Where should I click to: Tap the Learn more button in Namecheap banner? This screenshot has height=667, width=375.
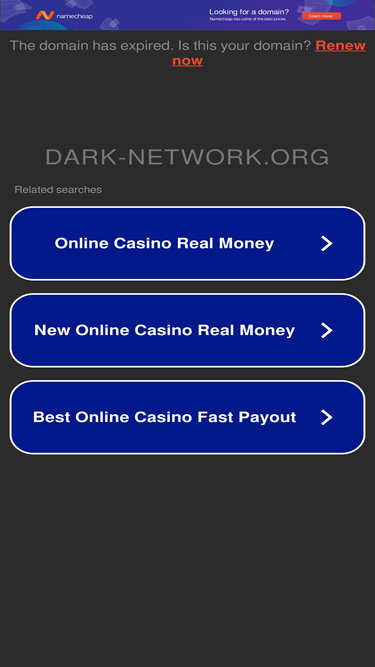[x=321, y=16]
